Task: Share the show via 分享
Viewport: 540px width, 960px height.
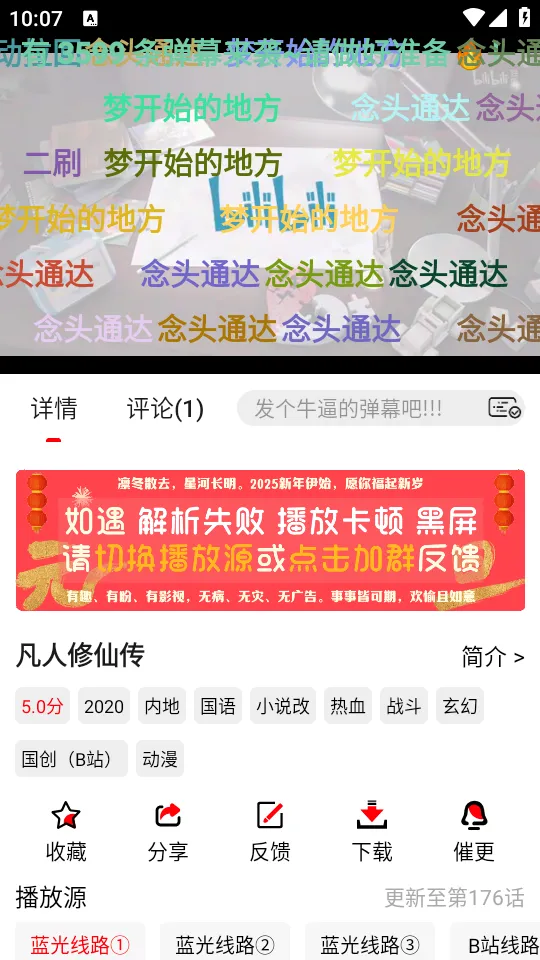Action: 168,831
